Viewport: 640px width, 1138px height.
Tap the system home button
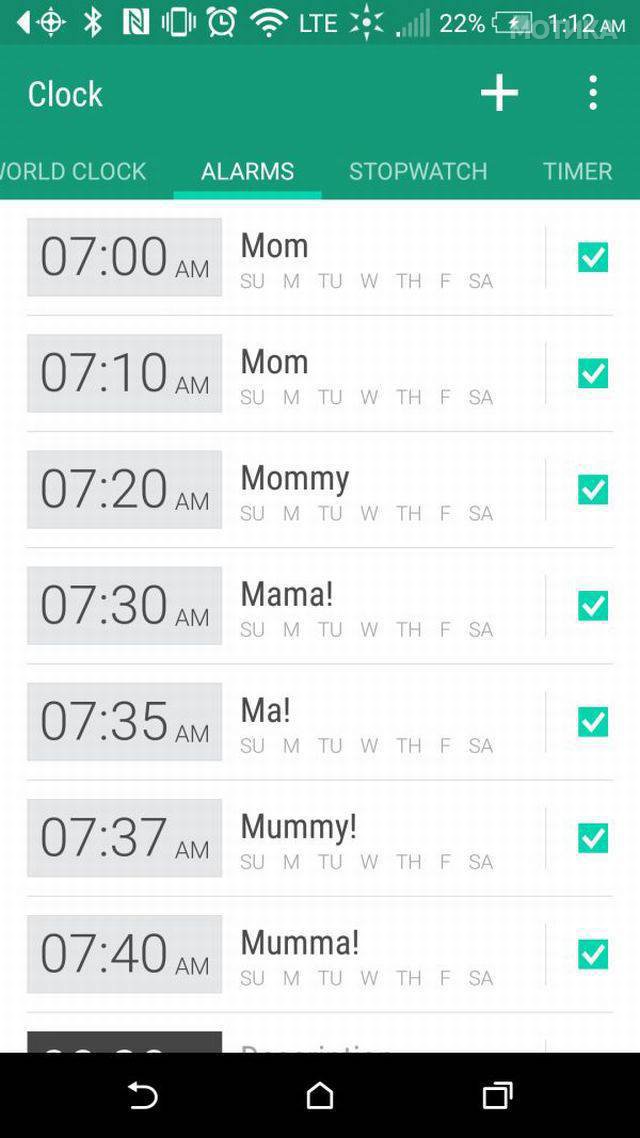point(320,1096)
